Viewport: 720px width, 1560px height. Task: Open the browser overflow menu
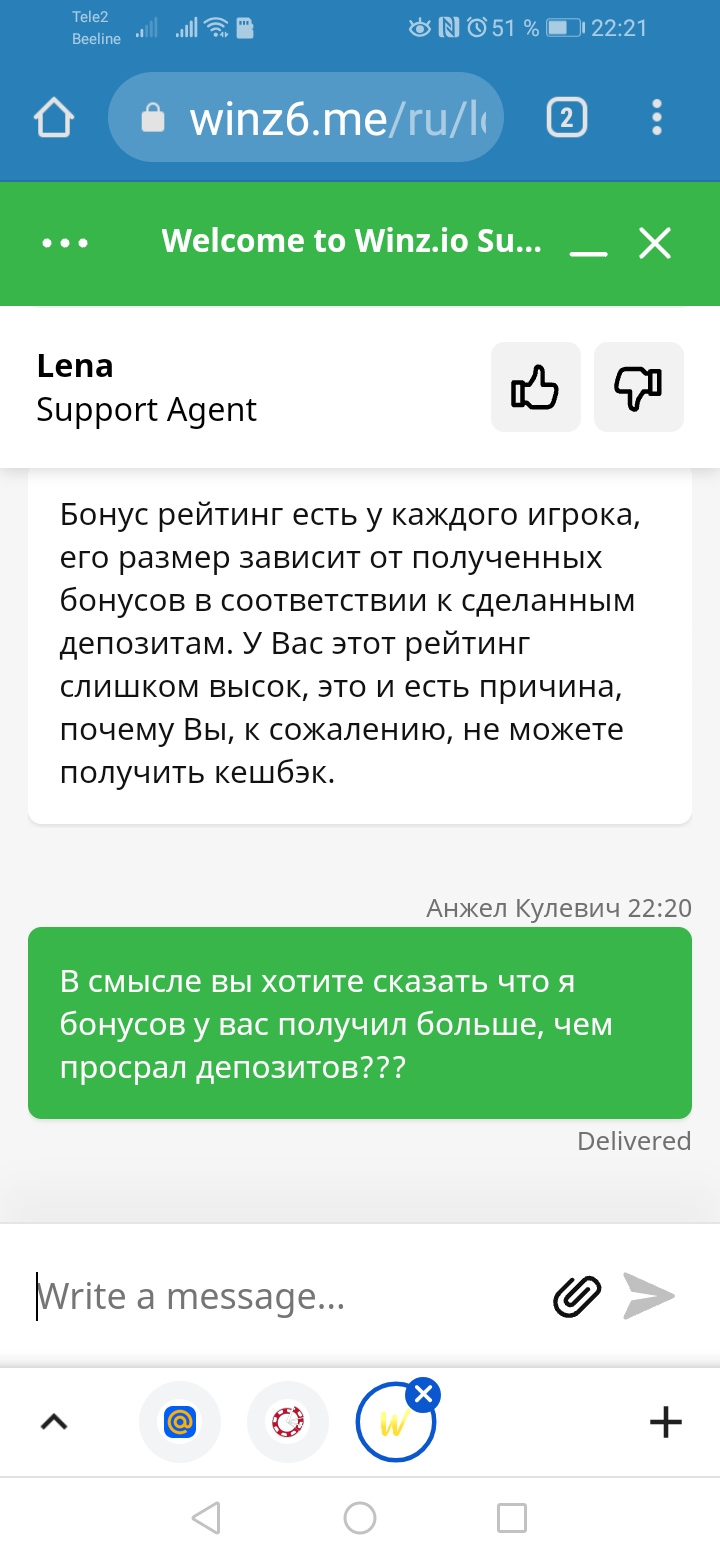[x=657, y=118]
